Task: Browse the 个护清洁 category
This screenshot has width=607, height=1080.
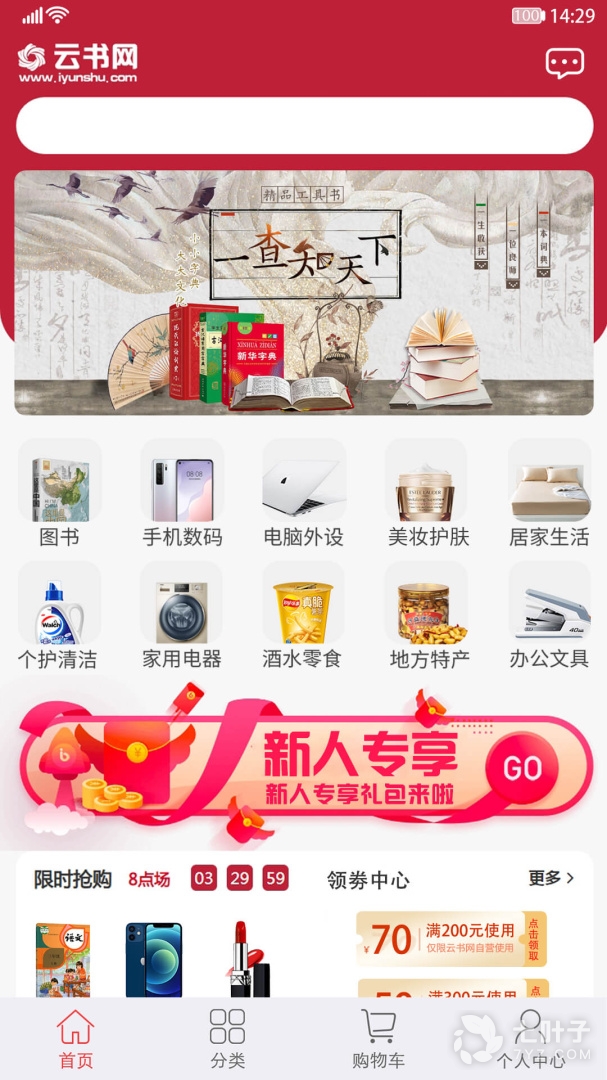Action: click(59, 615)
